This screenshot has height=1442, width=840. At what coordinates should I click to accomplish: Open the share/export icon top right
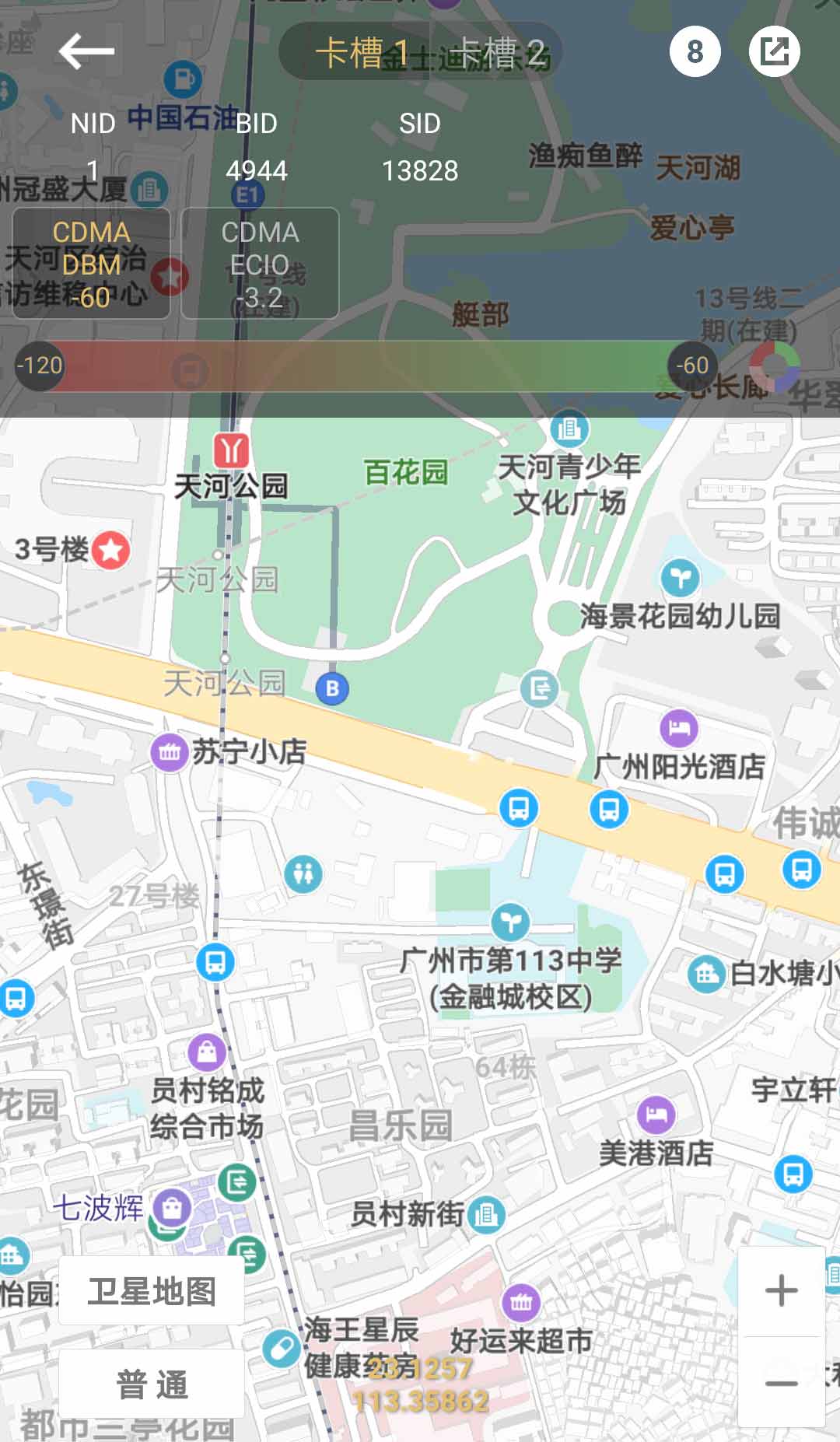pos(775,51)
